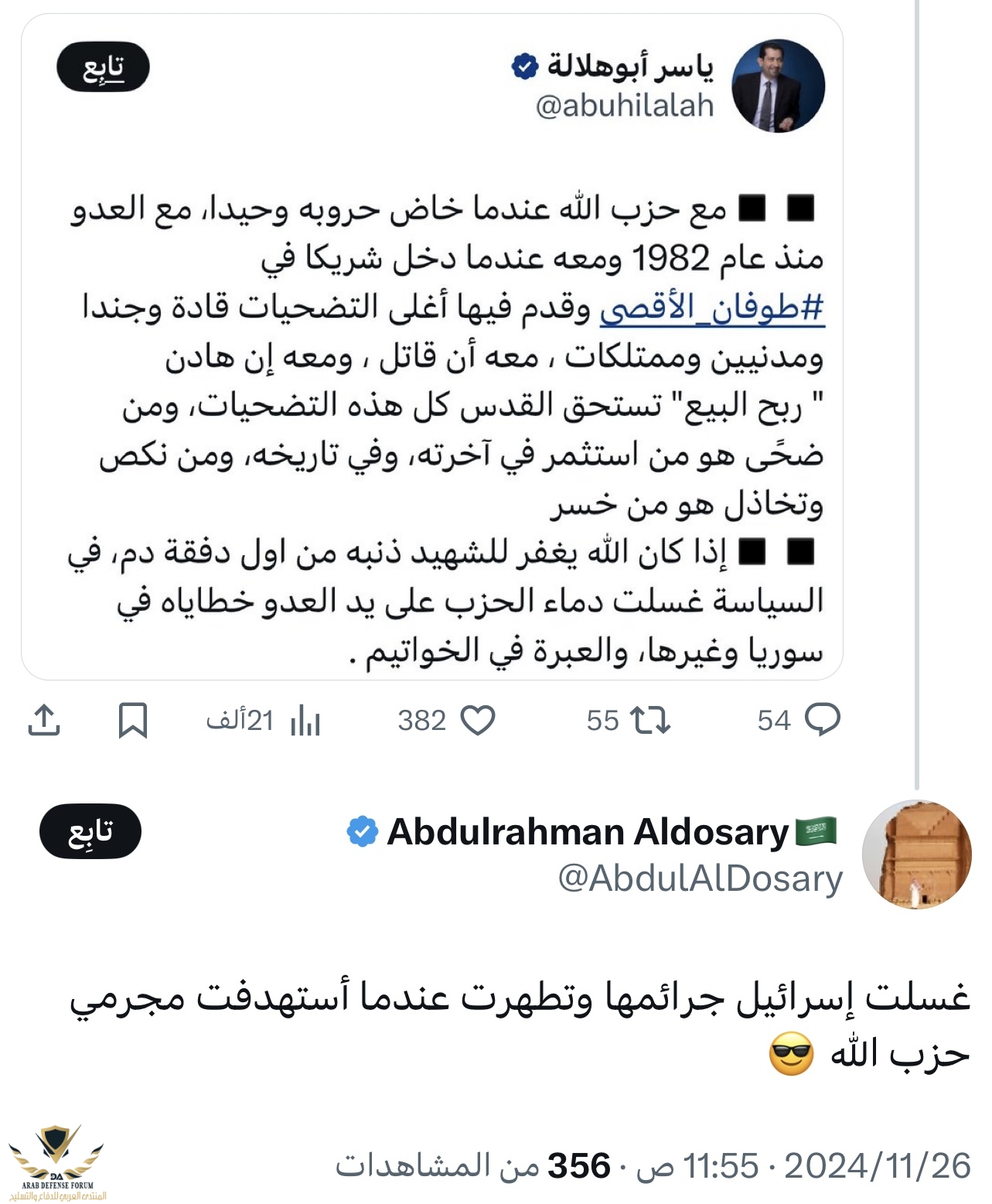
Task: Follow ياسر أبوهلالة in quoted tweet
Action: (x=103, y=67)
